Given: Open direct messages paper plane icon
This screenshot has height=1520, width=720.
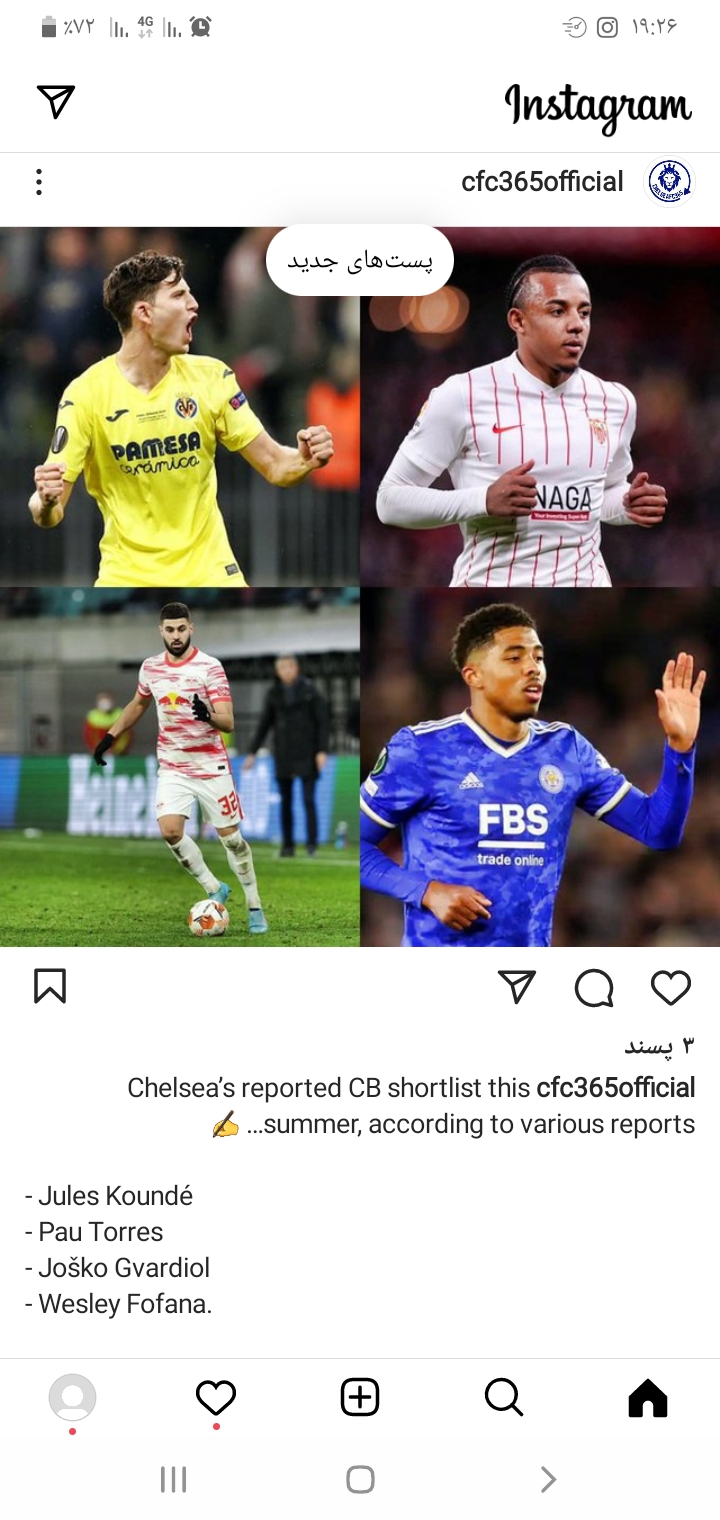Looking at the screenshot, I should 56,102.
